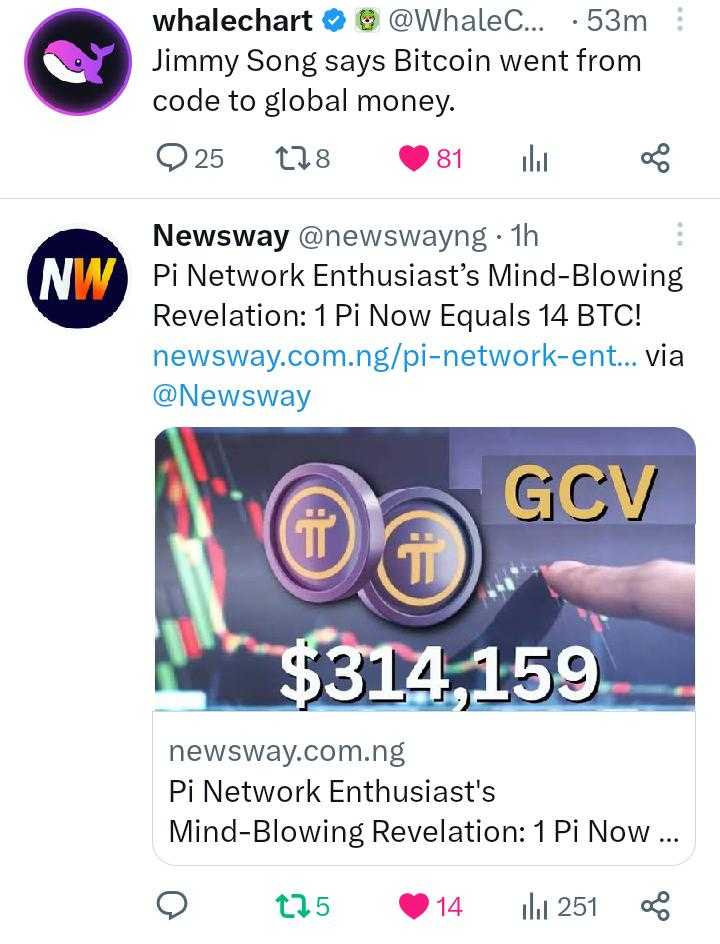Screen dimensions: 720x944
Task: Open overflow menu on Newsway's tweet
Action: 680,235
